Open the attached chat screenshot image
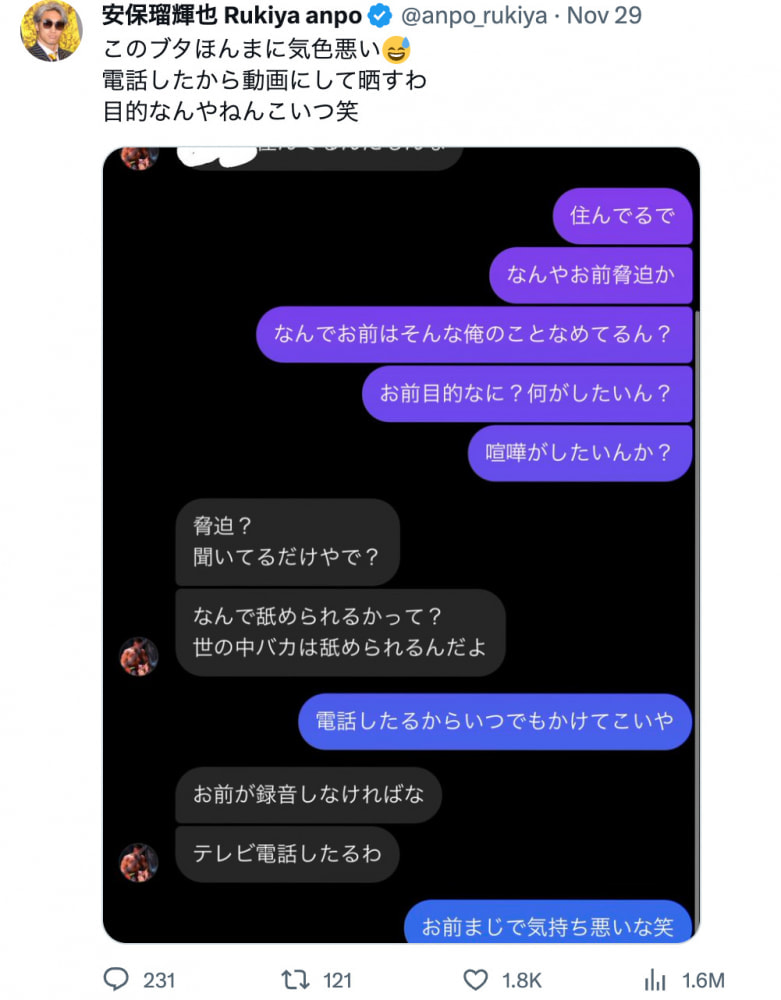 pyautogui.click(x=401, y=545)
